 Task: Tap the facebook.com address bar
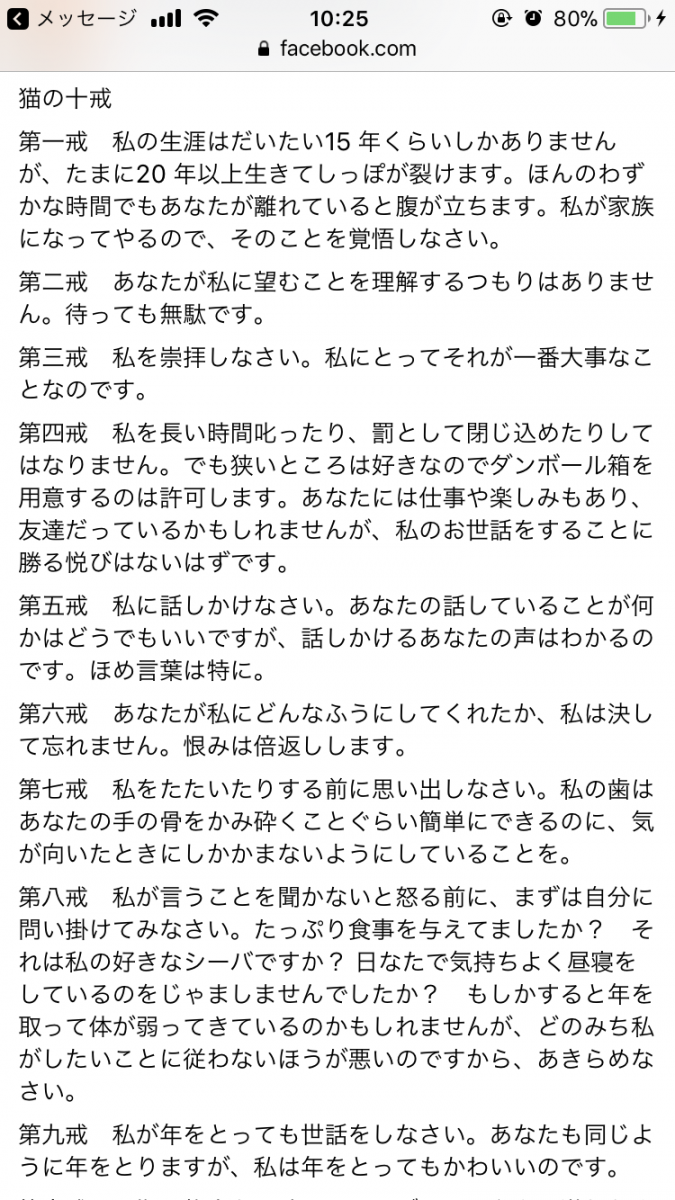click(x=337, y=48)
